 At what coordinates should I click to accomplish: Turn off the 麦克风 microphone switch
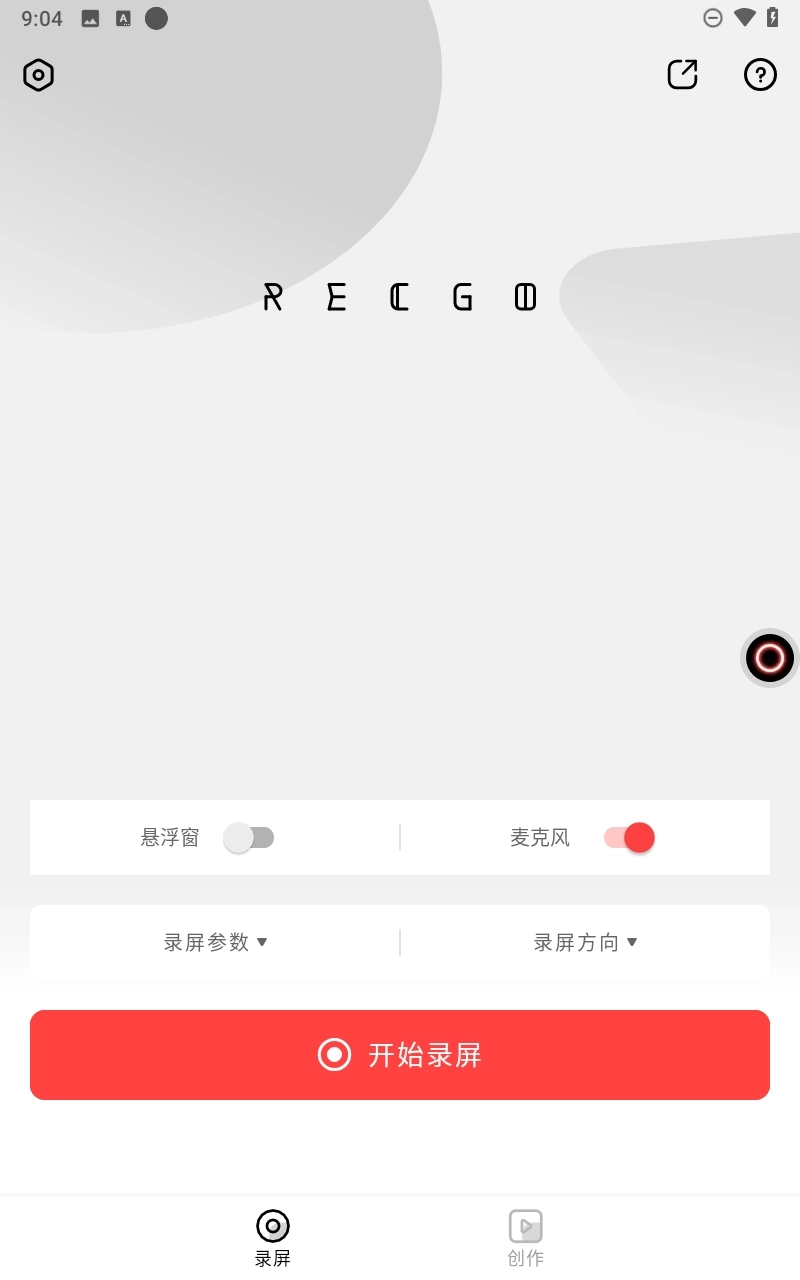click(x=629, y=837)
